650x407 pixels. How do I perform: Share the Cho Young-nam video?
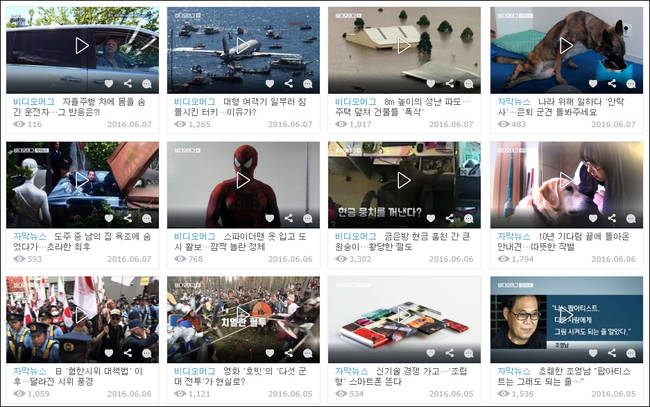pos(610,353)
